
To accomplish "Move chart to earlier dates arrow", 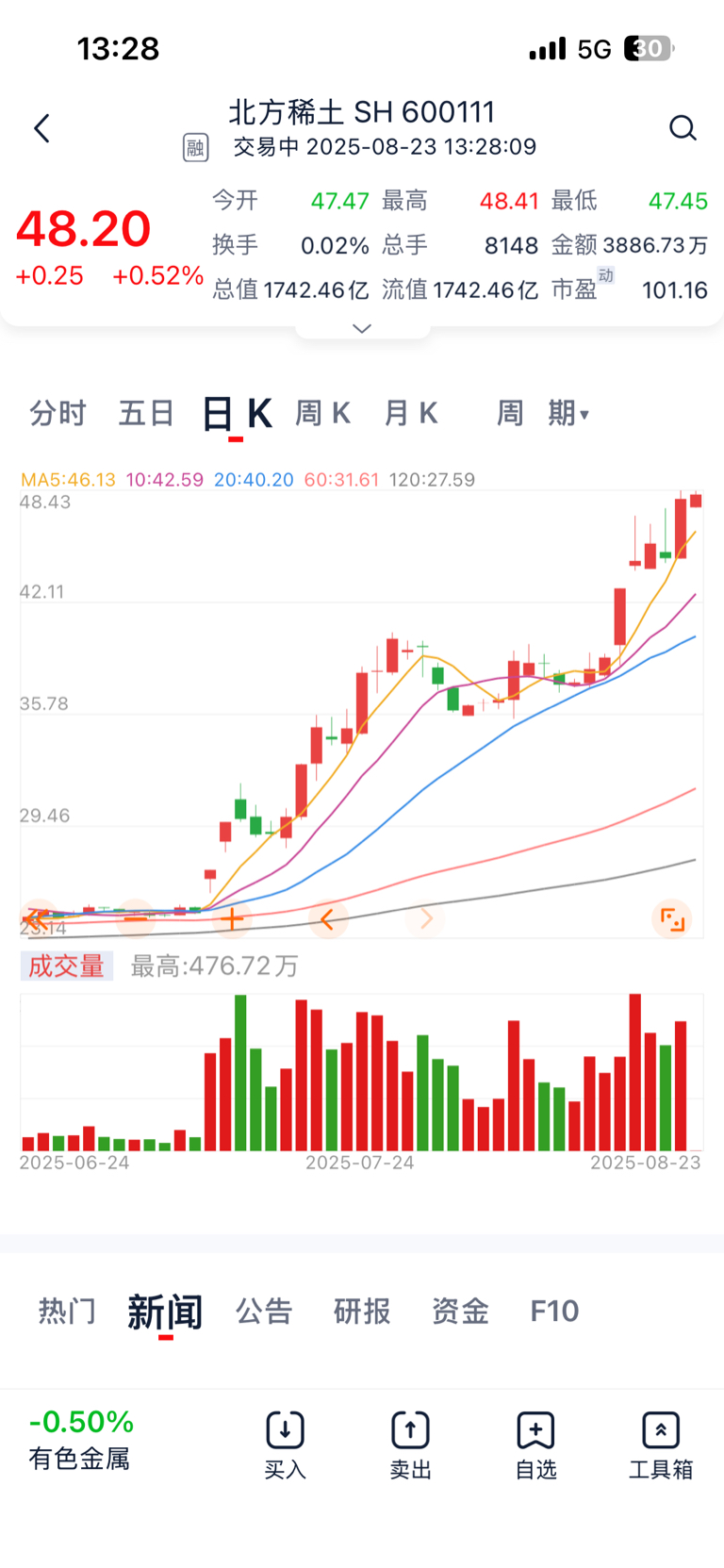I will tap(327, 918).
